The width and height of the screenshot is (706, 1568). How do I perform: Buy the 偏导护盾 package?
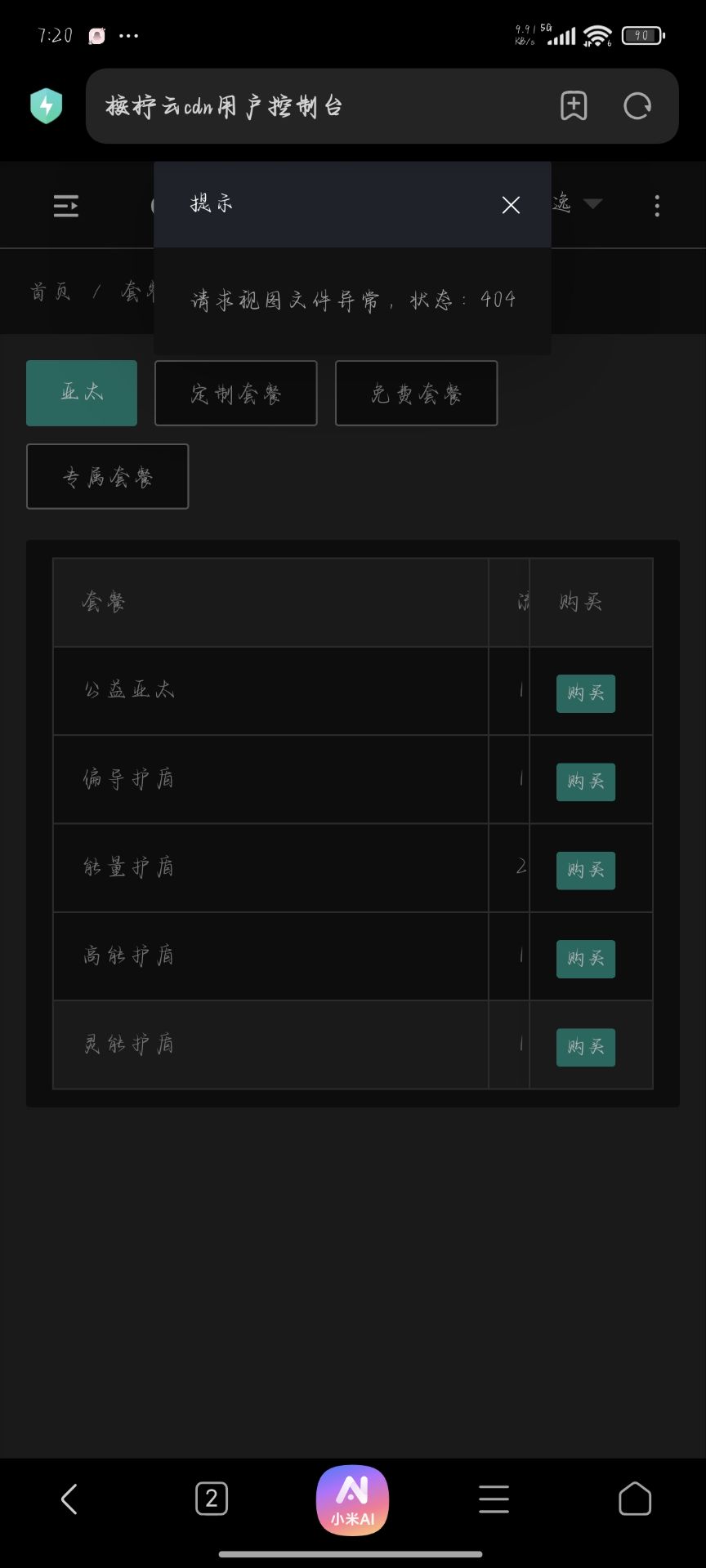[x=585, y=782]
